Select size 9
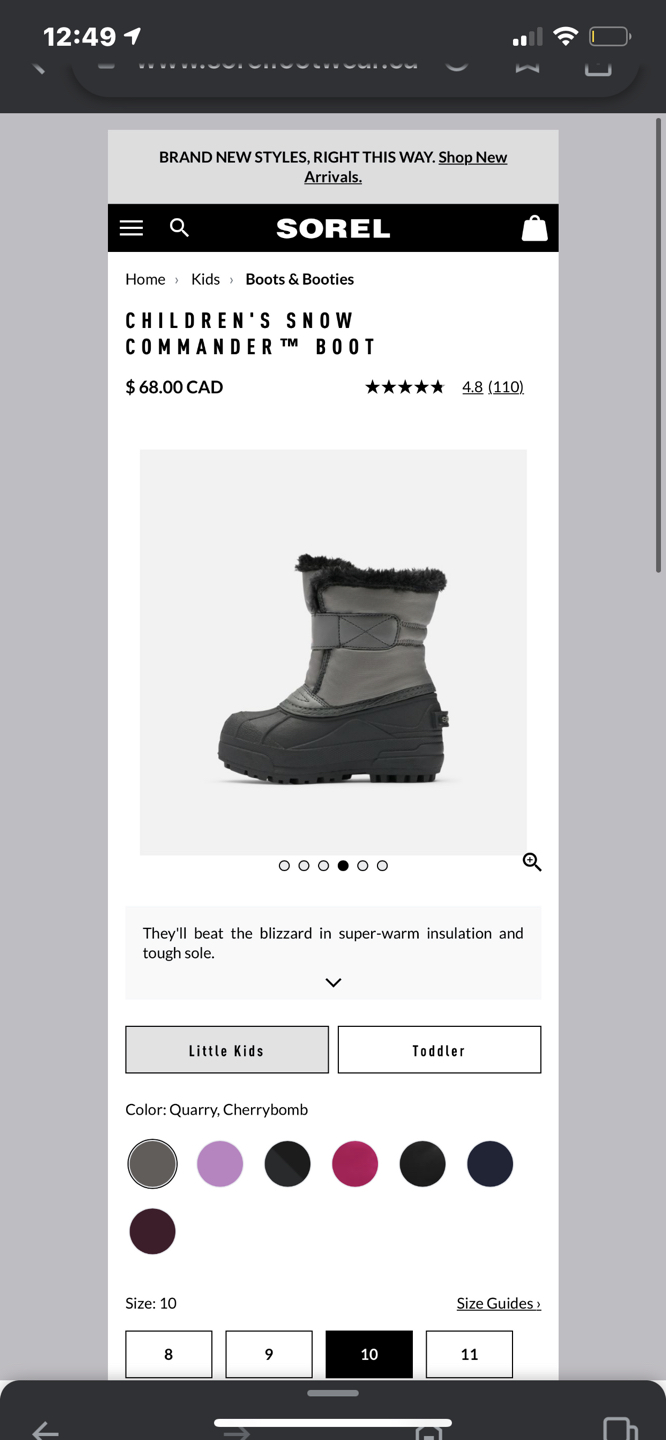The image size is (666, 1440). (268, 1354)
